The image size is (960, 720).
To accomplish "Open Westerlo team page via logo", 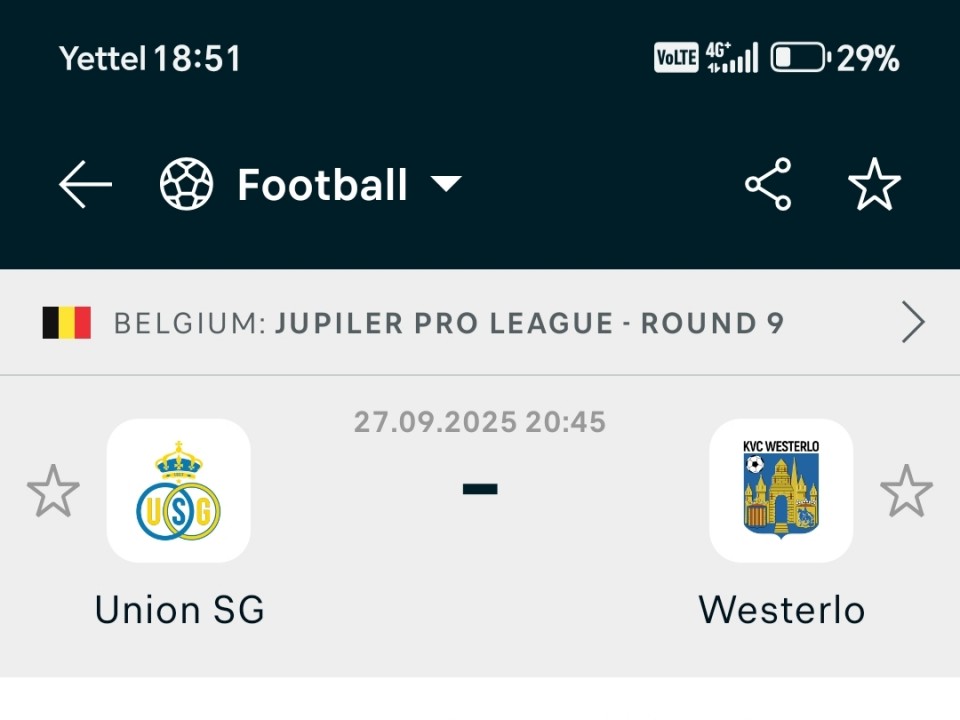I will click(781, 491).
